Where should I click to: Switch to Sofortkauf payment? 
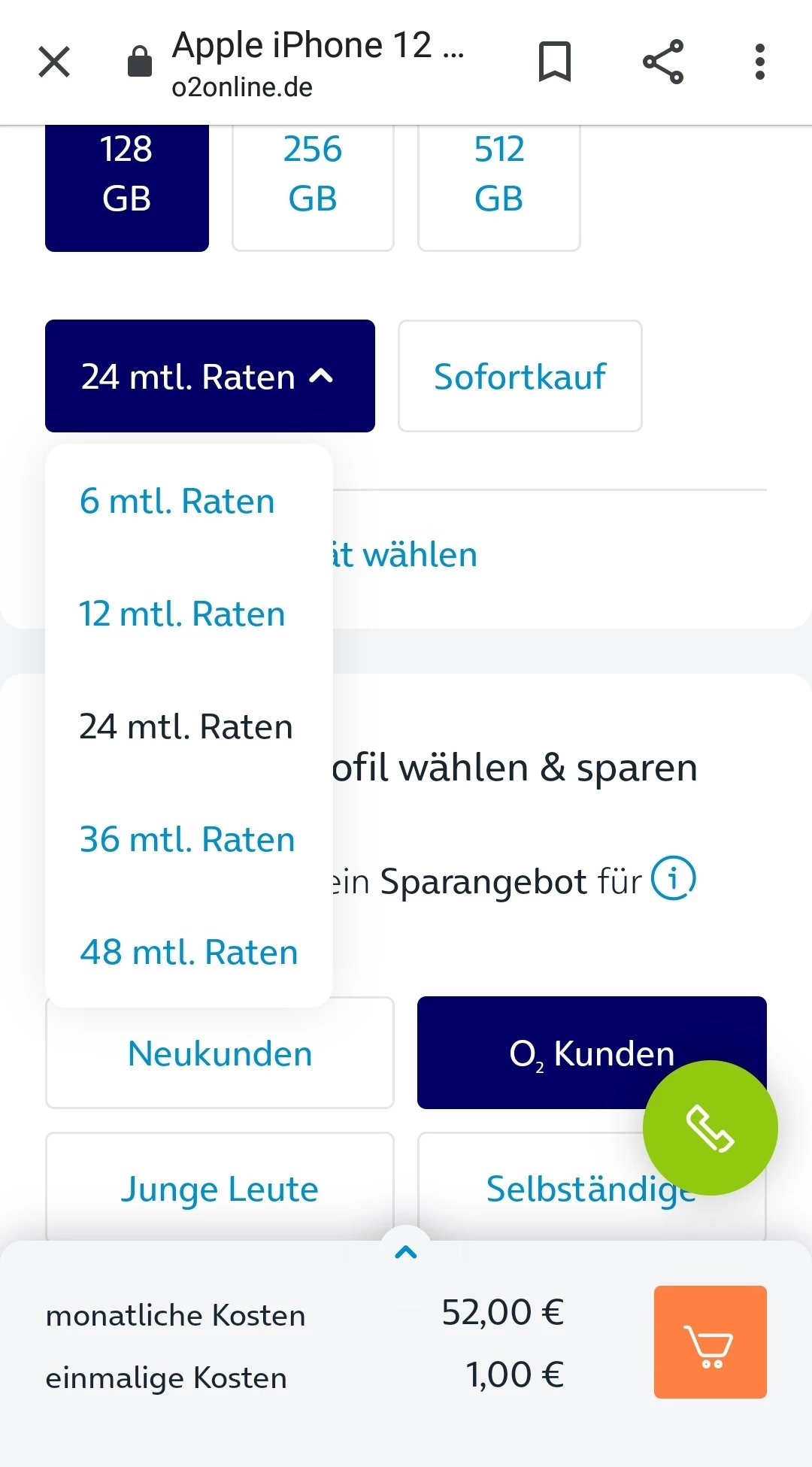pyautogui.click(x=520, y=376)
